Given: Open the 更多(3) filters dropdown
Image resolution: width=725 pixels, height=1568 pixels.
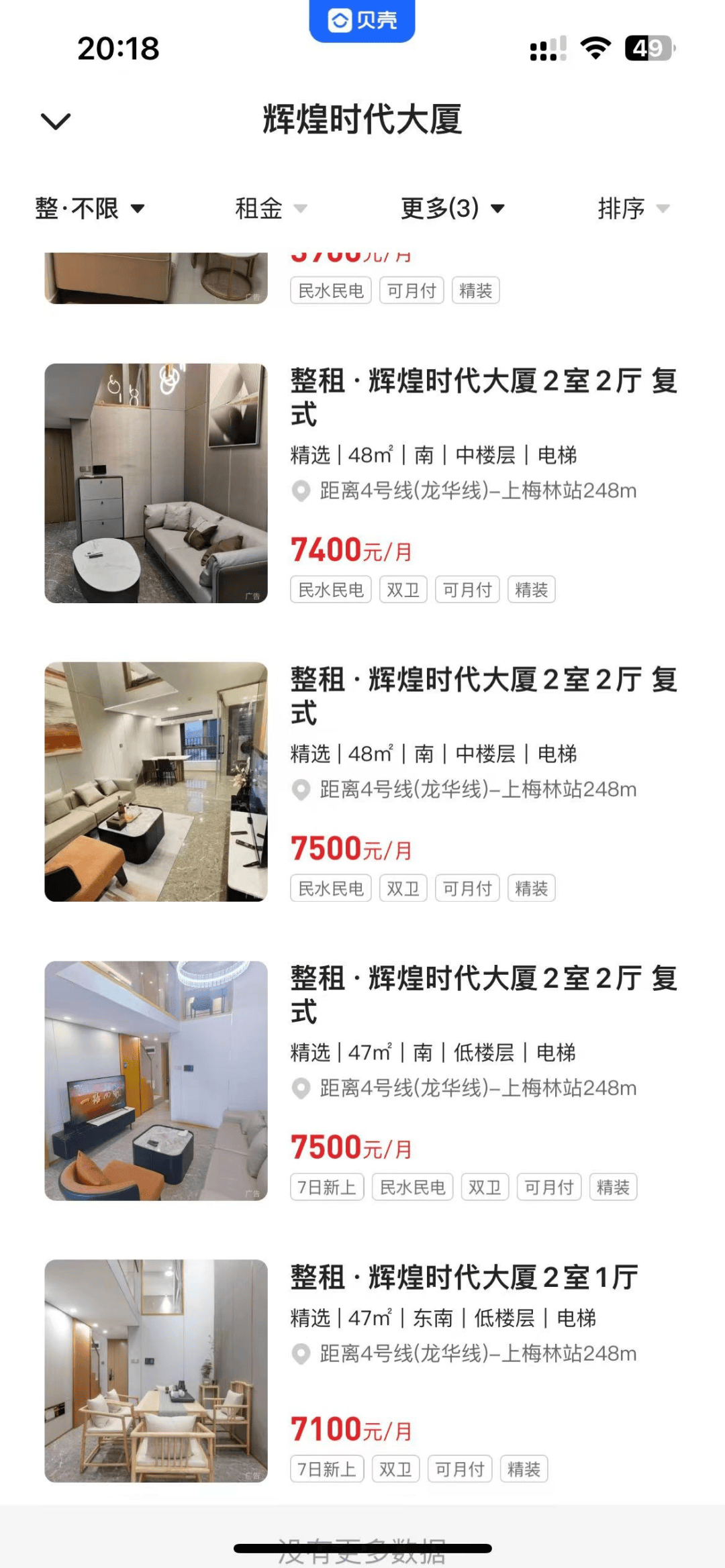Looking at the screenshot, I should tap(452, 209).
